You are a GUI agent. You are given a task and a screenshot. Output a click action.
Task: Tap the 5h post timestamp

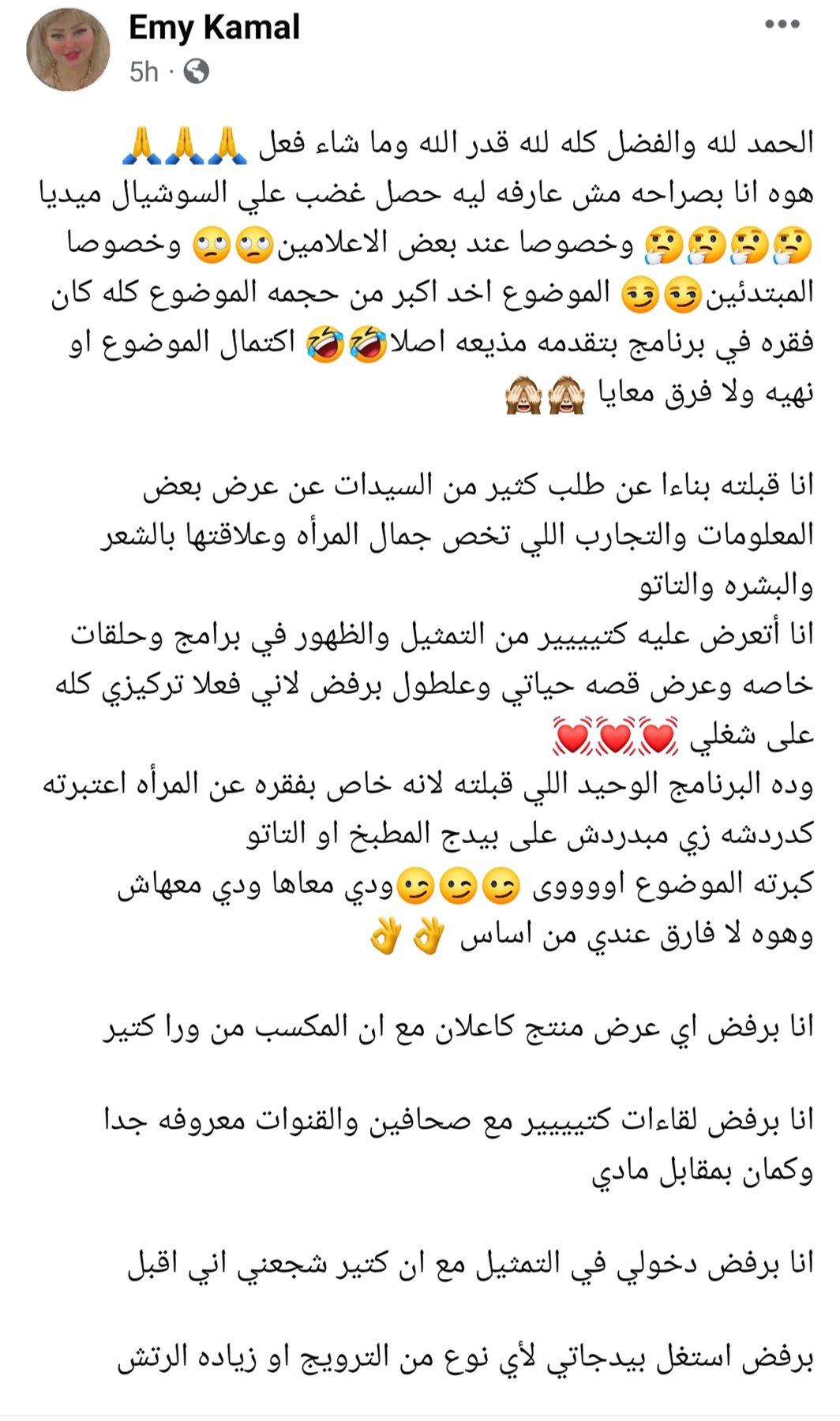pos(144,72)
